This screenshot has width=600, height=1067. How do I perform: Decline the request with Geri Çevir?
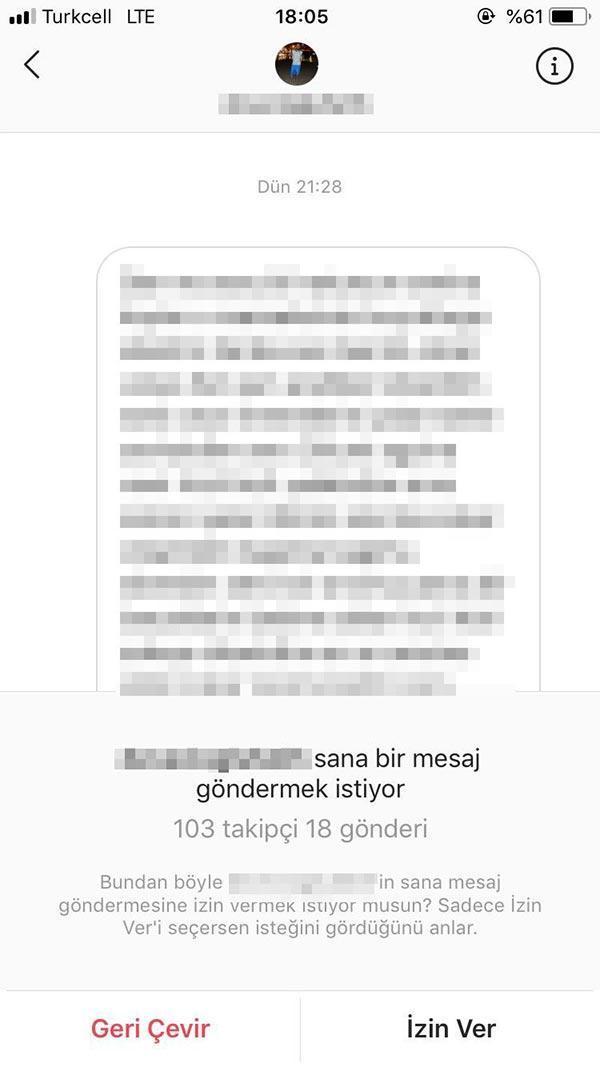pos(150,1028)
